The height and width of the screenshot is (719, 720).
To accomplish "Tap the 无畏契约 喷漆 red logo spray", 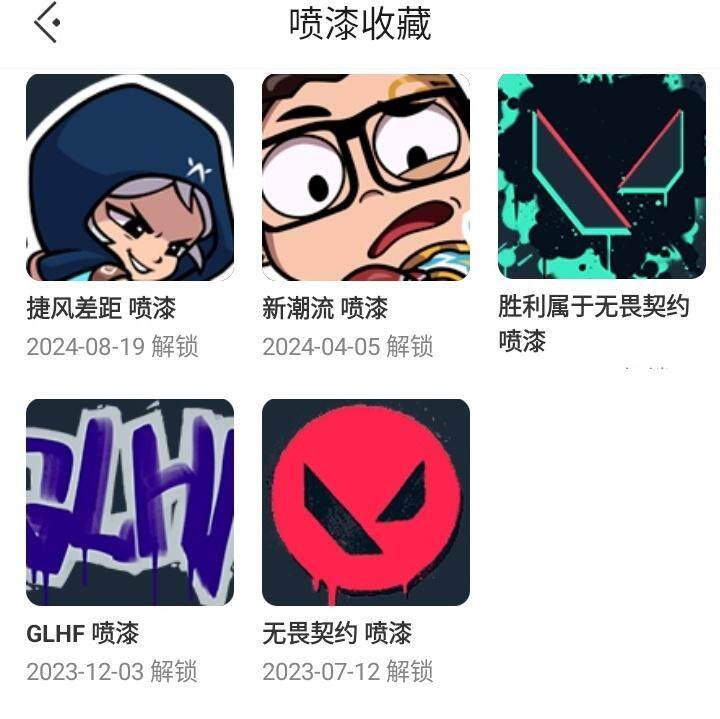I will point(366,502).
